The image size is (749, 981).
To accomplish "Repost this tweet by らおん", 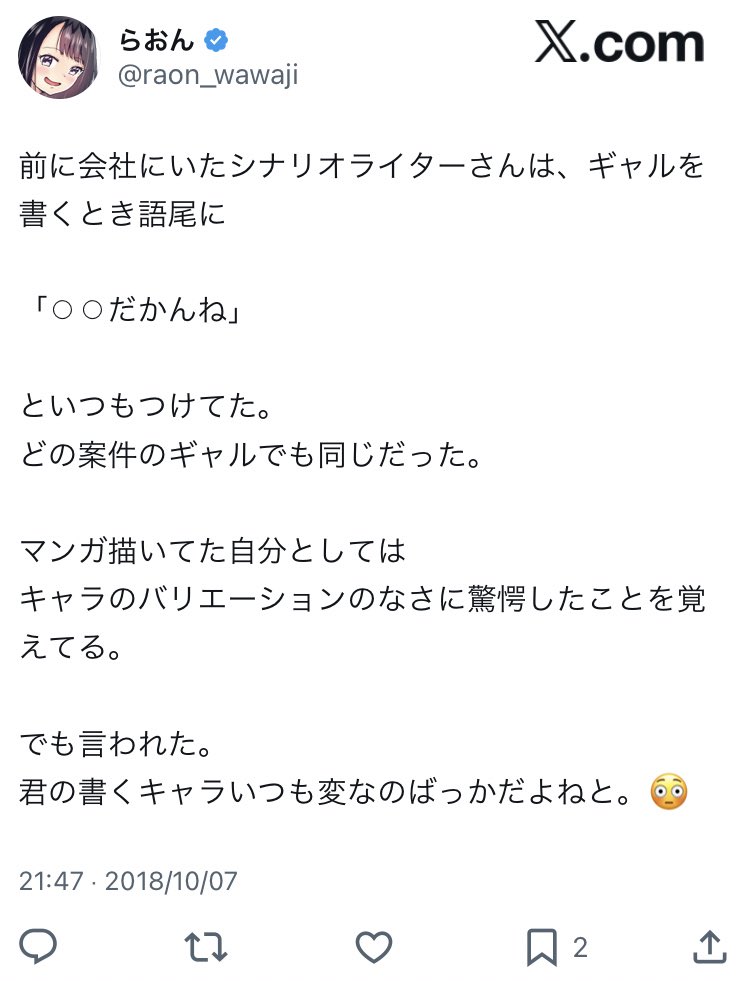I will 206,946.
